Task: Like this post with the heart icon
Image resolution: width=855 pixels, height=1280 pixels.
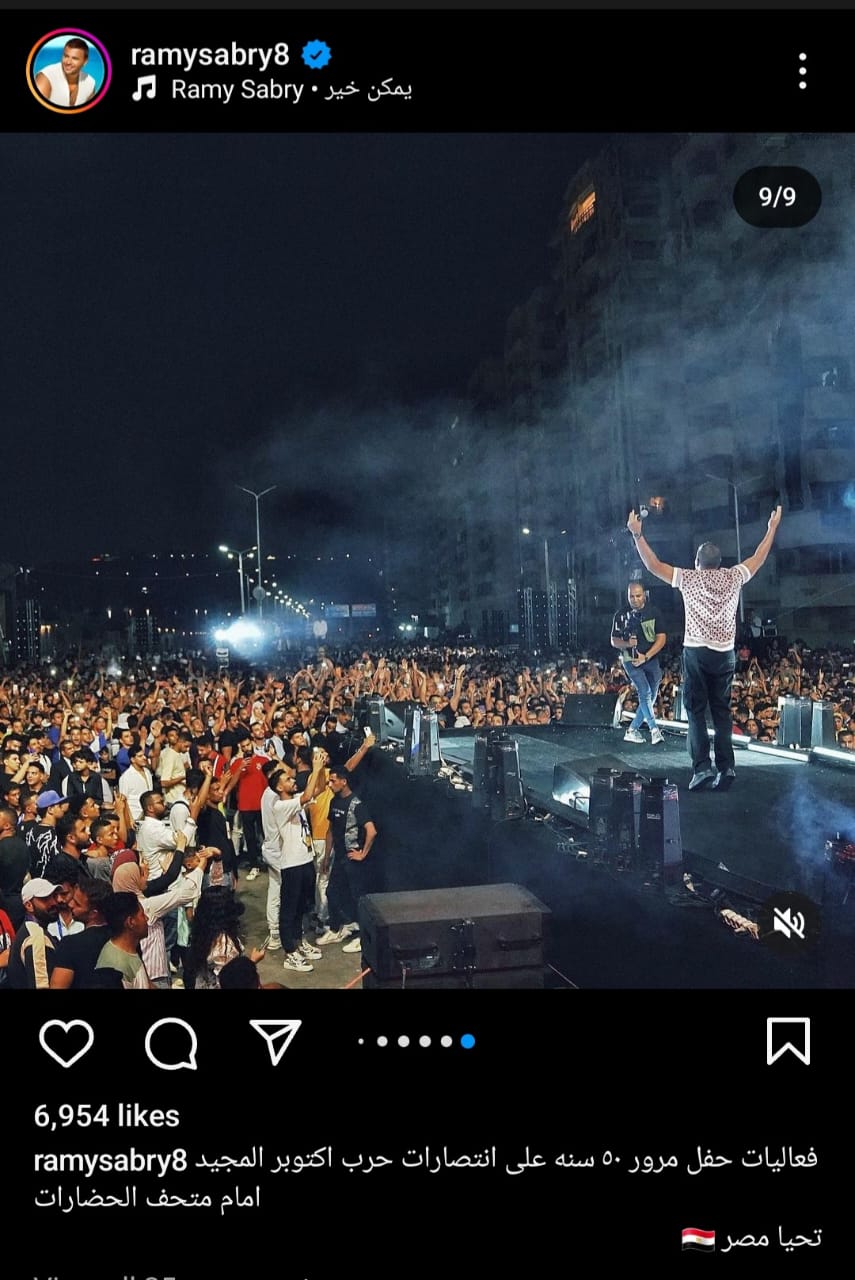Action: tap(66, 1043)
